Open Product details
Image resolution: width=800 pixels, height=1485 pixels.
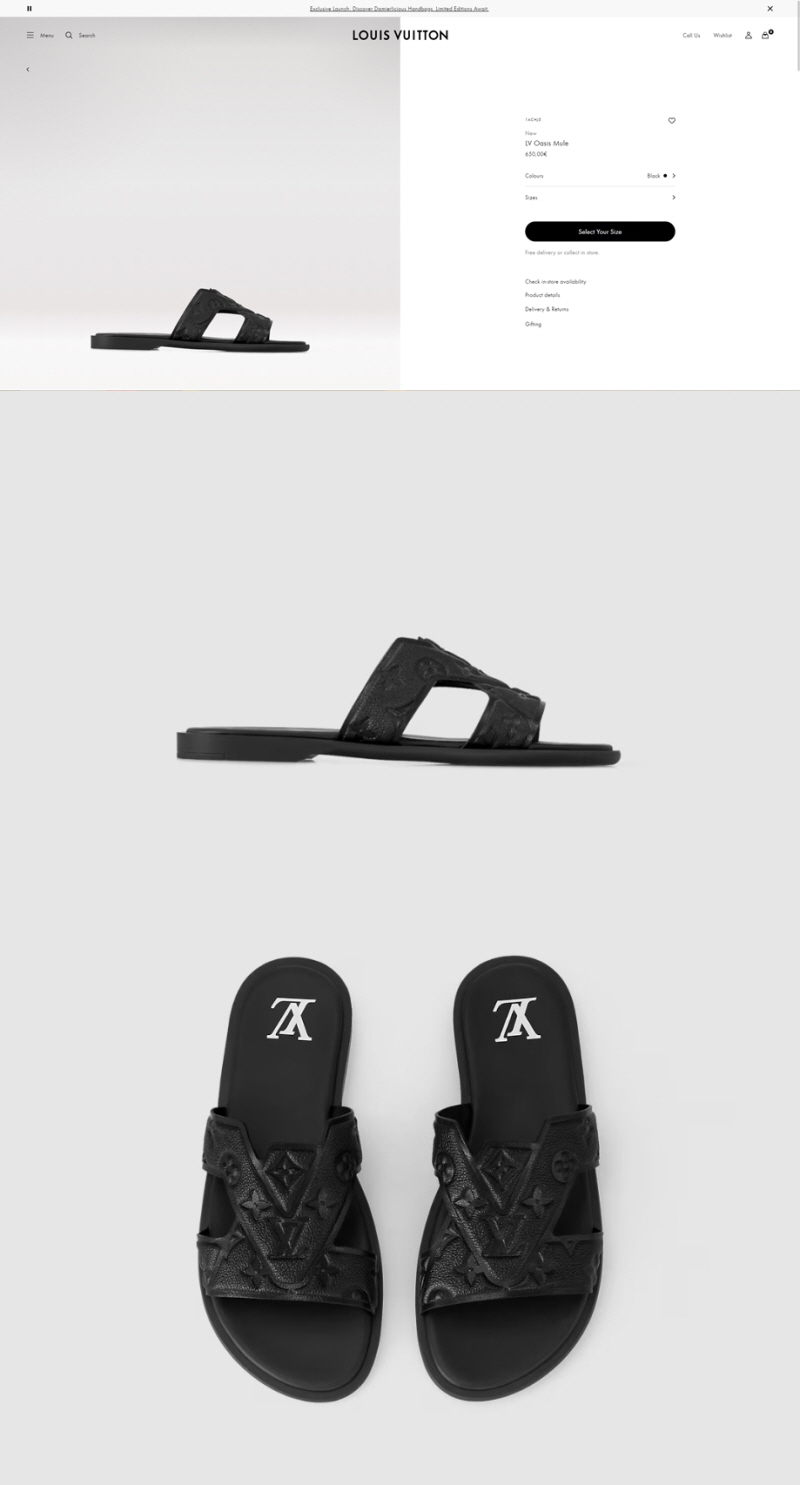point(542,295)
